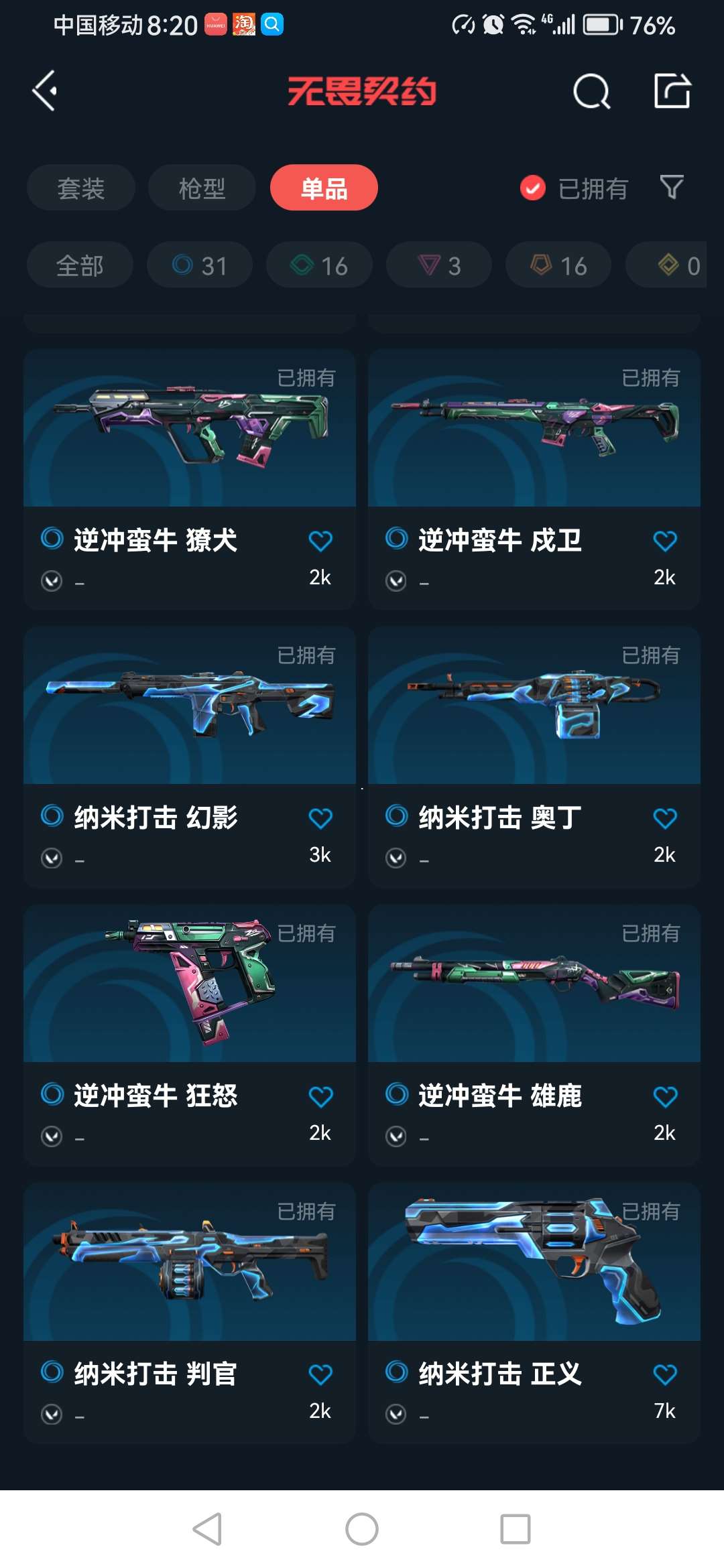Select the 全部 rarity chip
The height and width of the screenshot is (1568, 724).
click(x=80, y=265)
